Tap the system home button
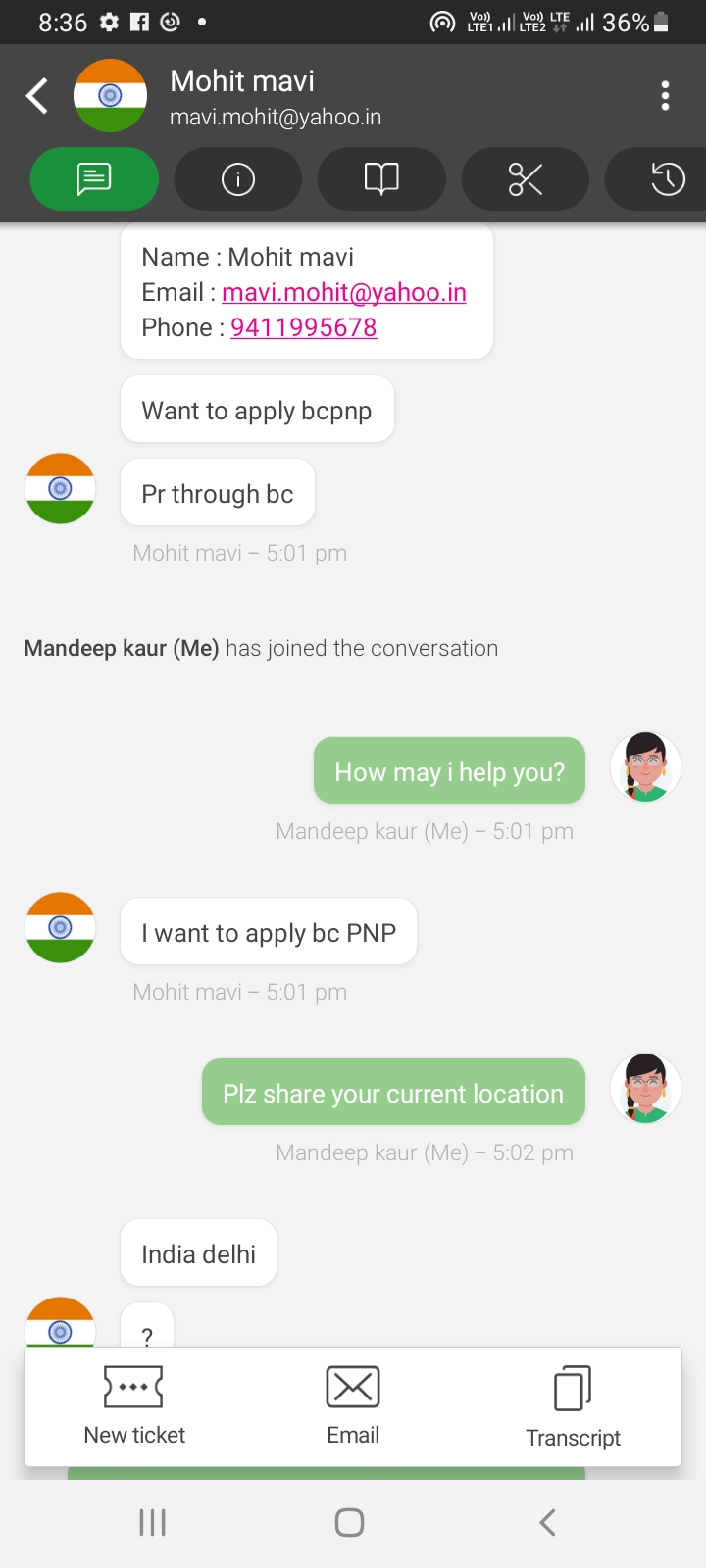This screenshot has width=706, height=1568. point(350,1522)
